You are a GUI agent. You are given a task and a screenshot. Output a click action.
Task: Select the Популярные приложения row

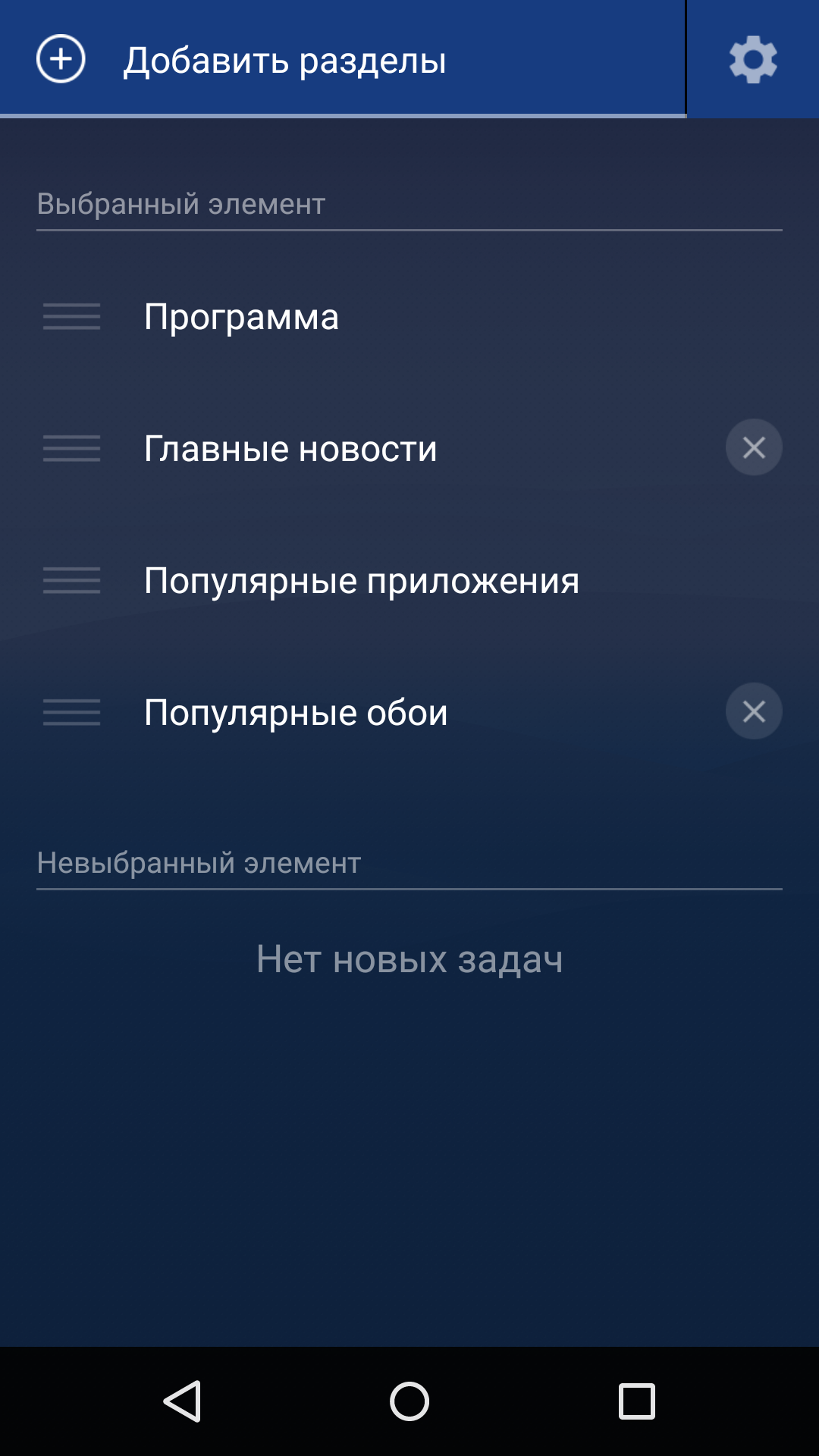tap(409, 580)
